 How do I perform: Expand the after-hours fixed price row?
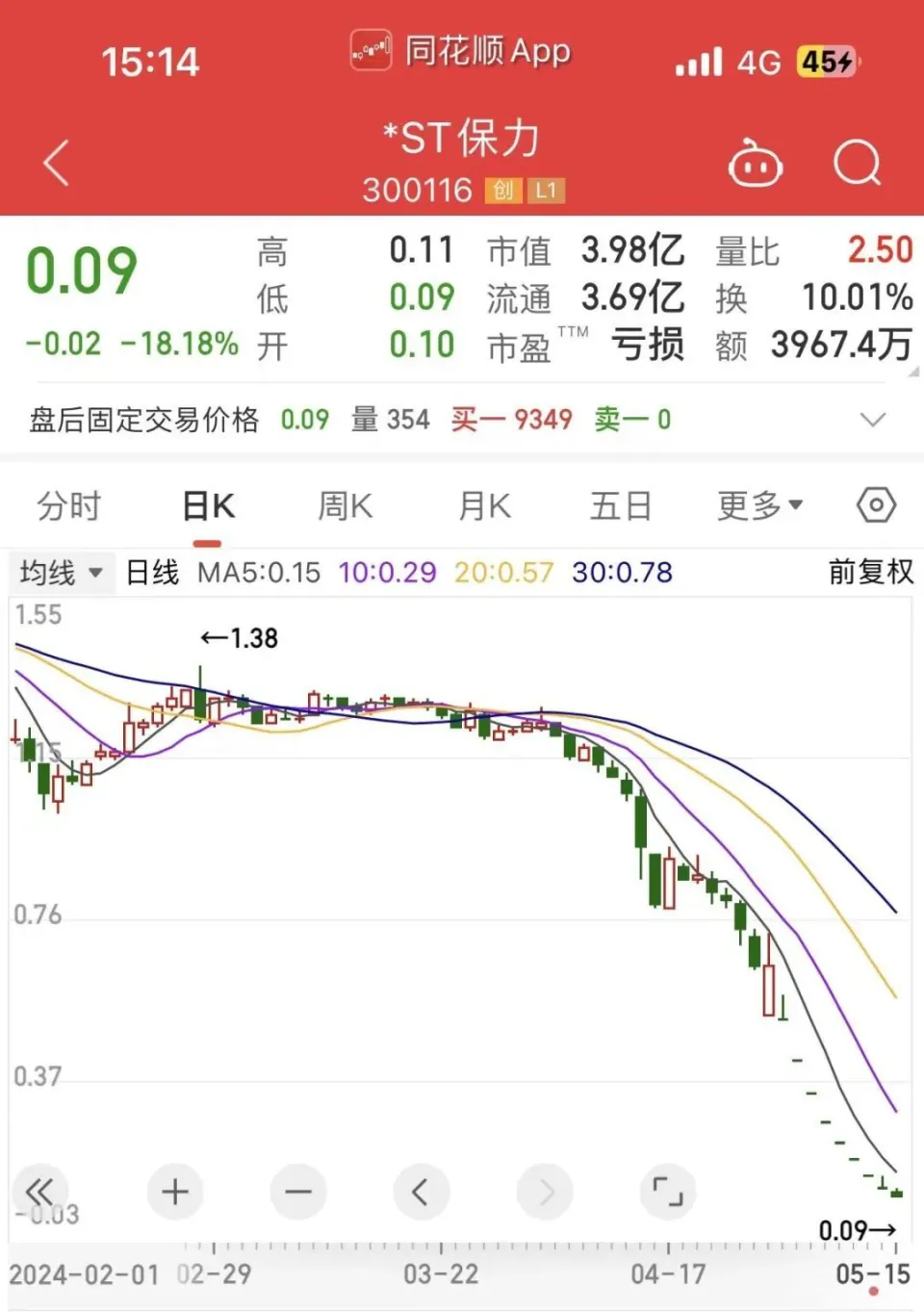pyautogui.click(x=872, y=420)
